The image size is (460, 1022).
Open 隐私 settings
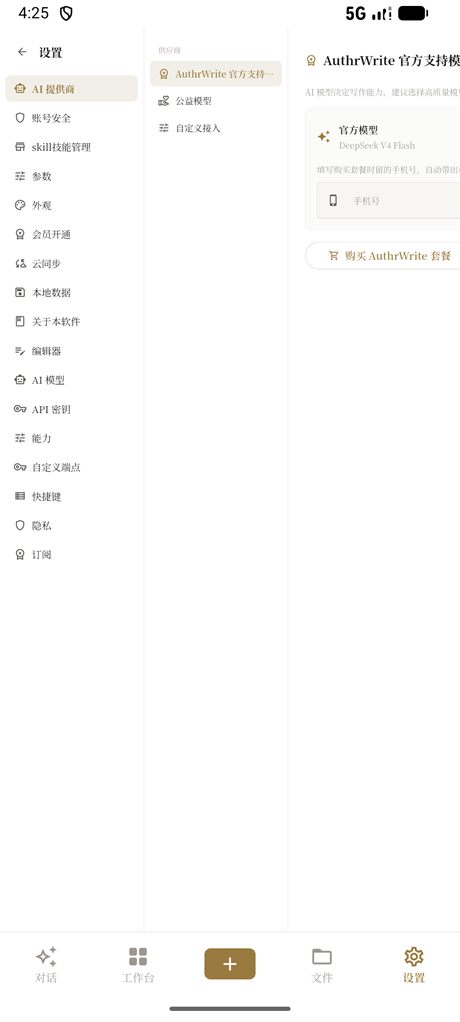(72, 525)
